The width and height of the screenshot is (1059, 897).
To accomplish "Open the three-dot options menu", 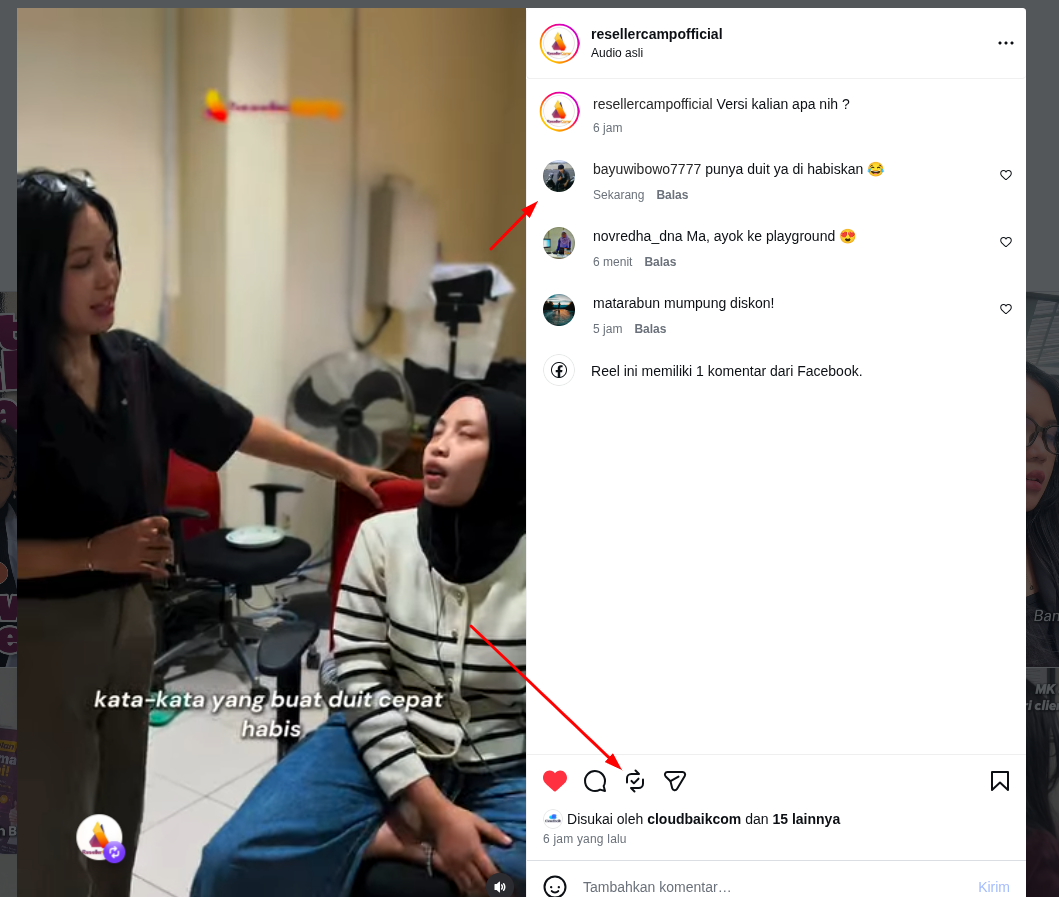I will [x=1006, y=43].
